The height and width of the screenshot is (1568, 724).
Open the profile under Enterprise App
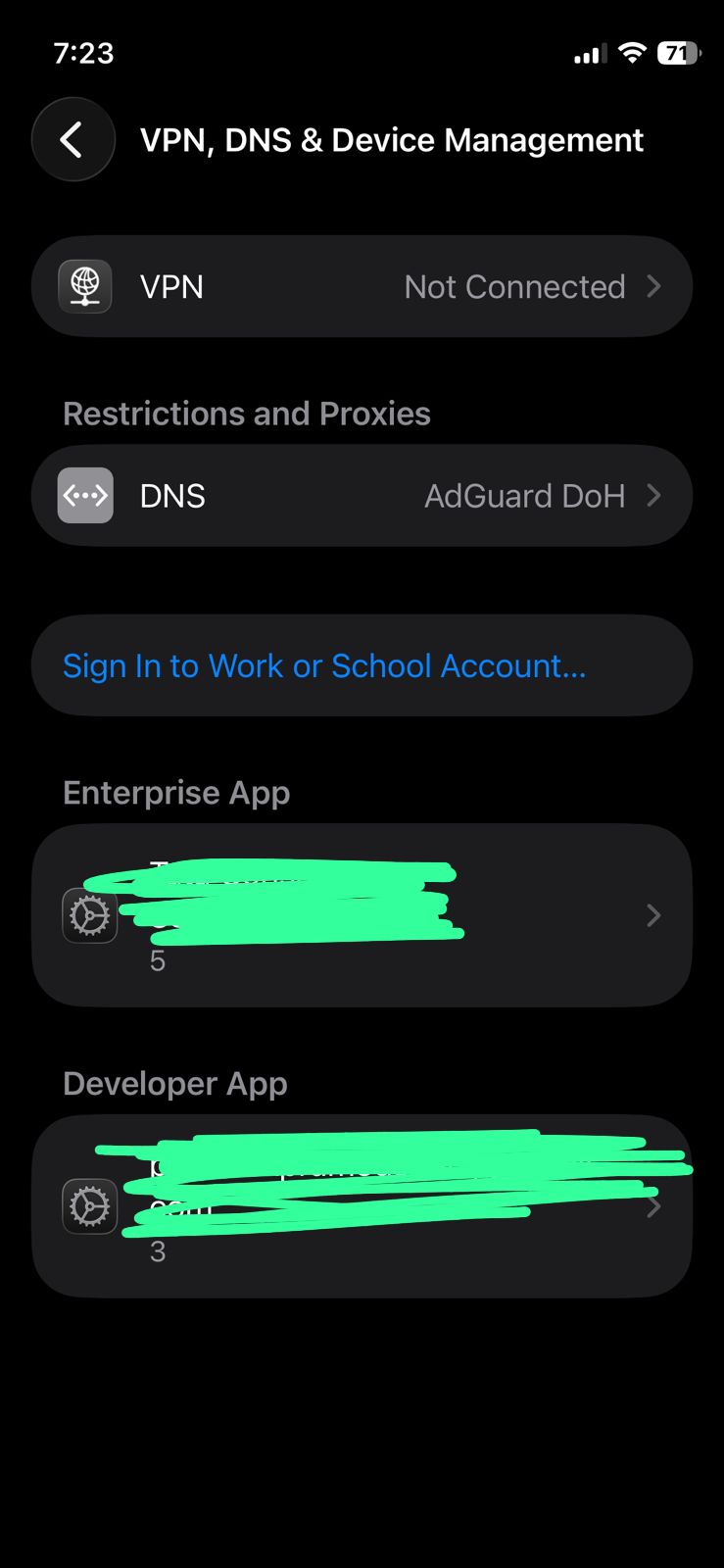[x=362, y=915]
